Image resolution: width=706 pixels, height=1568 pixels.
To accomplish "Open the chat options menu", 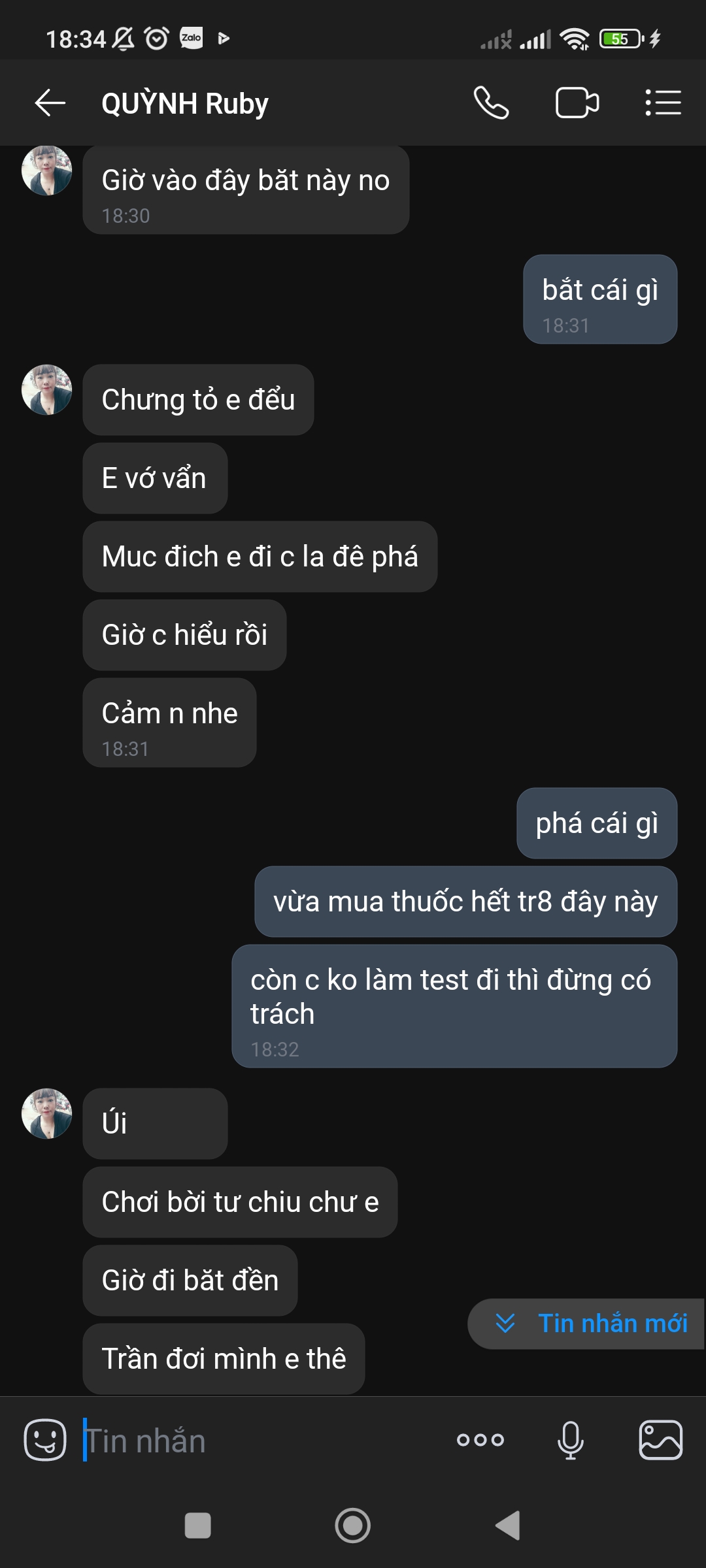I will tap(663, 103).
